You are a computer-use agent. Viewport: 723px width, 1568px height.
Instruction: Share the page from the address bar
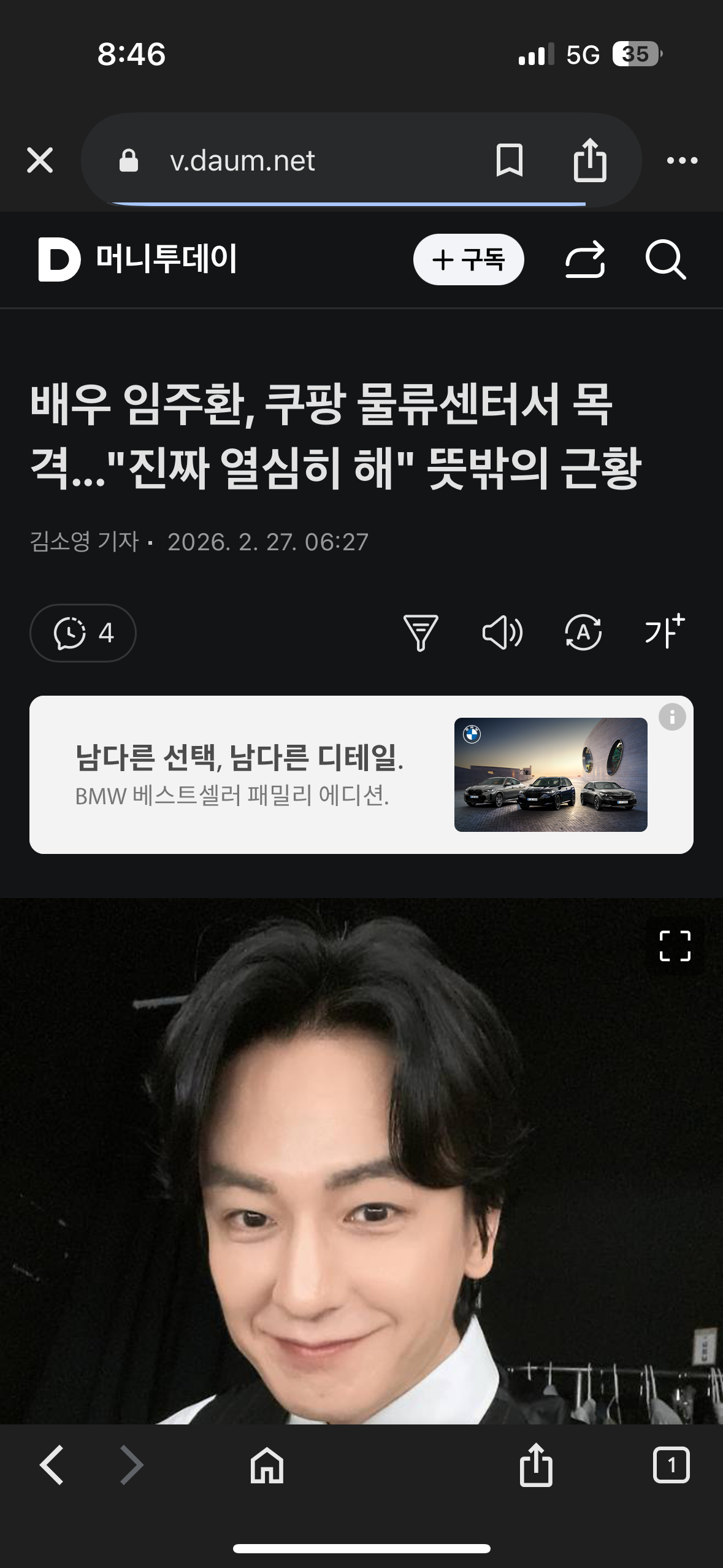(589, 161)
